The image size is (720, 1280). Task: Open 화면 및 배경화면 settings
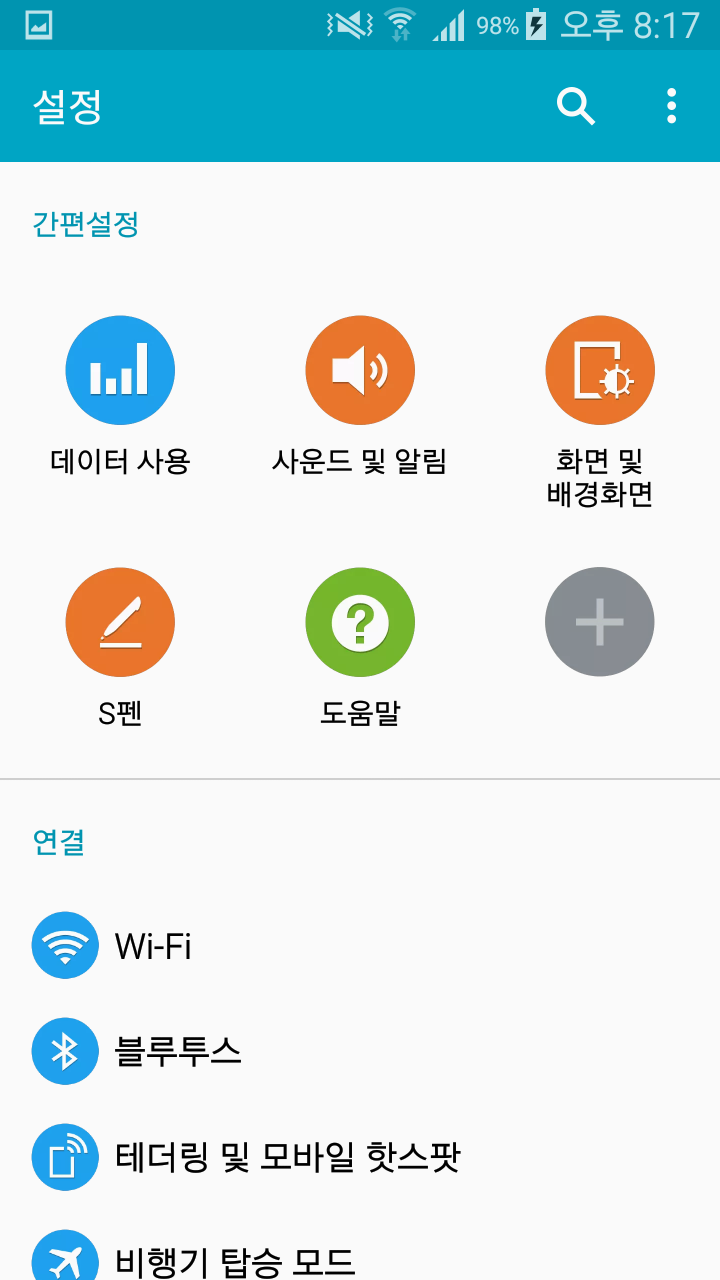600,371
